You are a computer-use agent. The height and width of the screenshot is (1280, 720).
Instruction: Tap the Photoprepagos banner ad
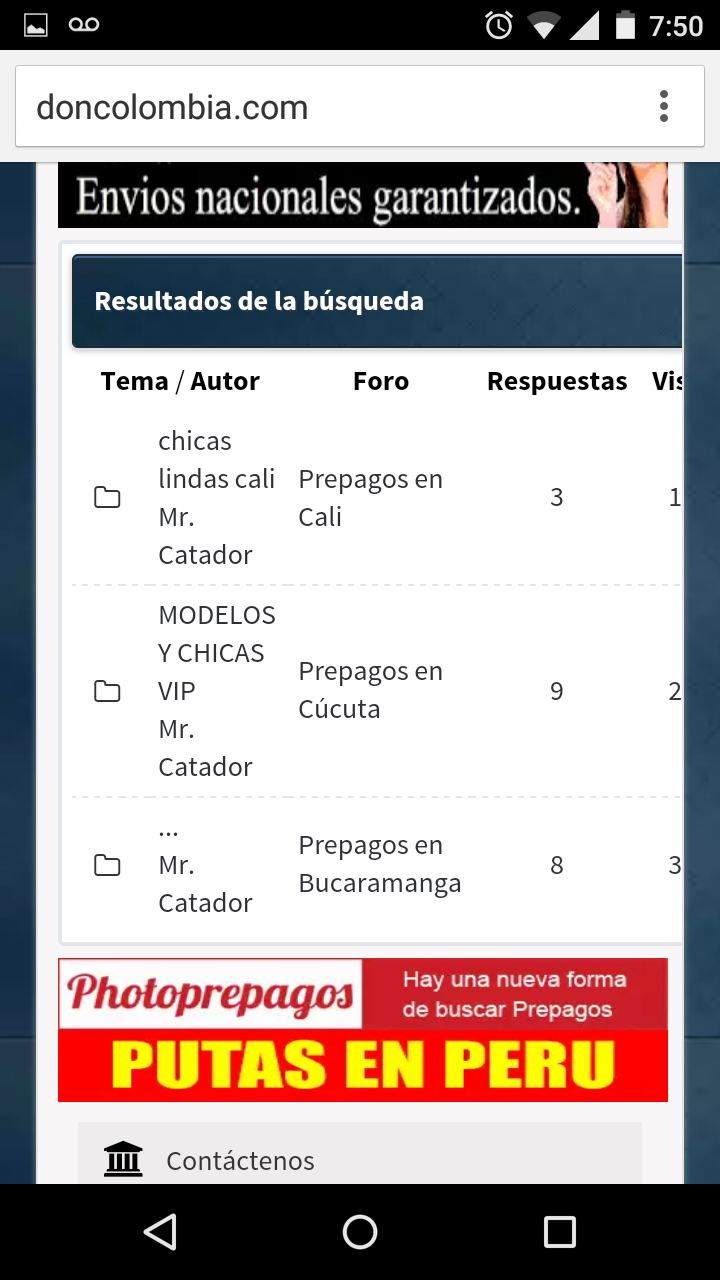tap(362, 1030)
